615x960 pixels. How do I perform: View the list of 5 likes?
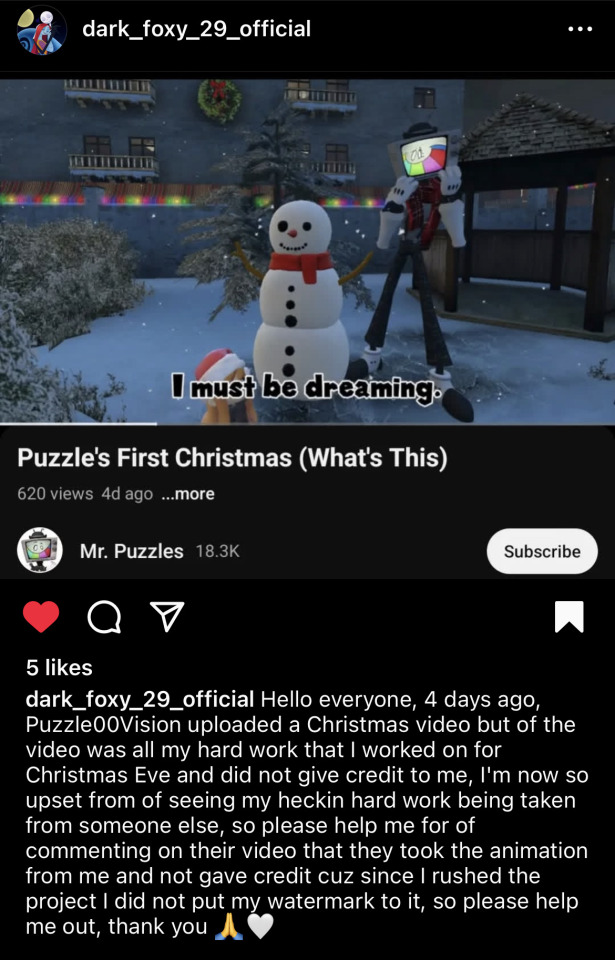59,667
